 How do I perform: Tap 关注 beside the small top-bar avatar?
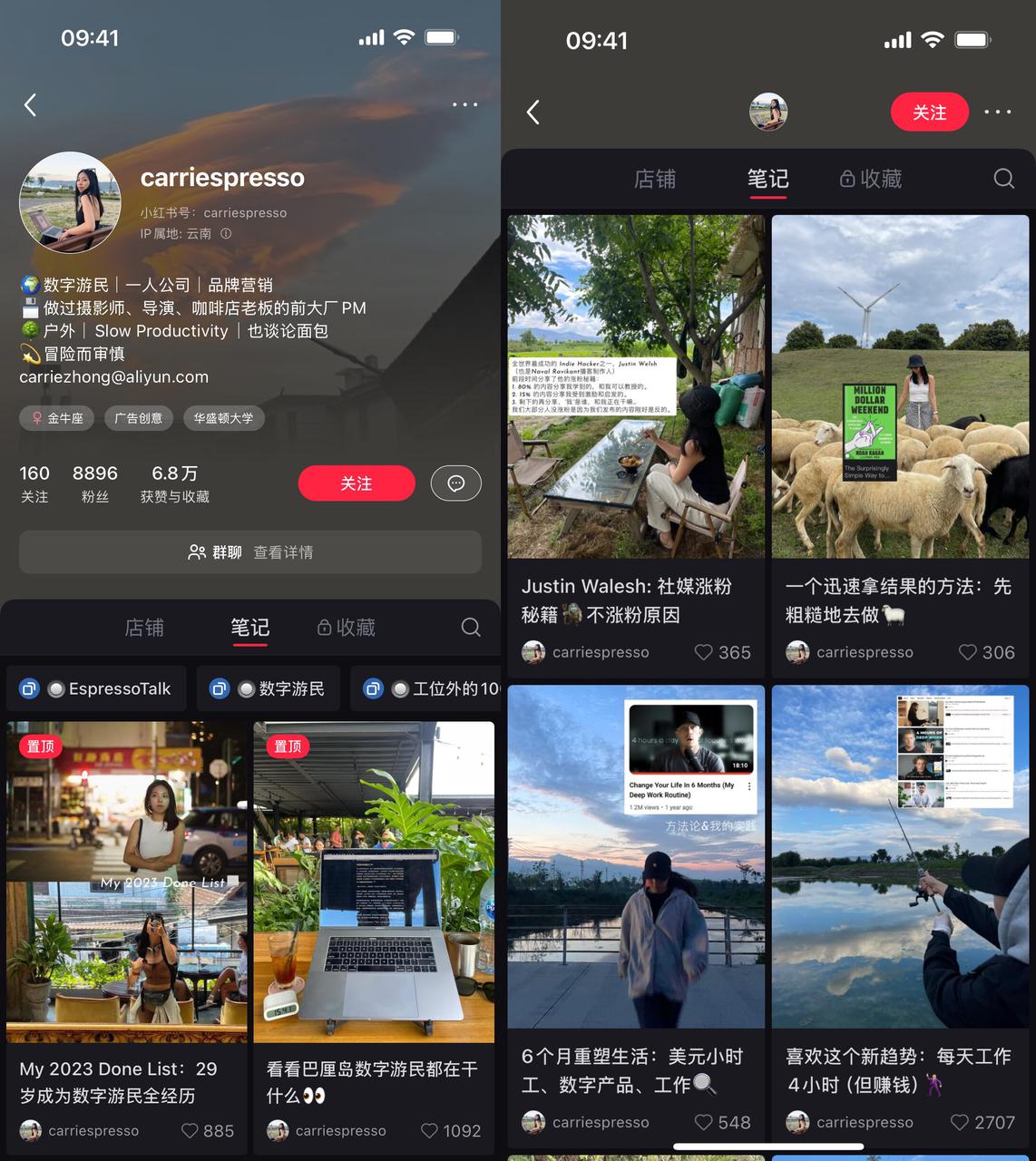pos(929,112)
